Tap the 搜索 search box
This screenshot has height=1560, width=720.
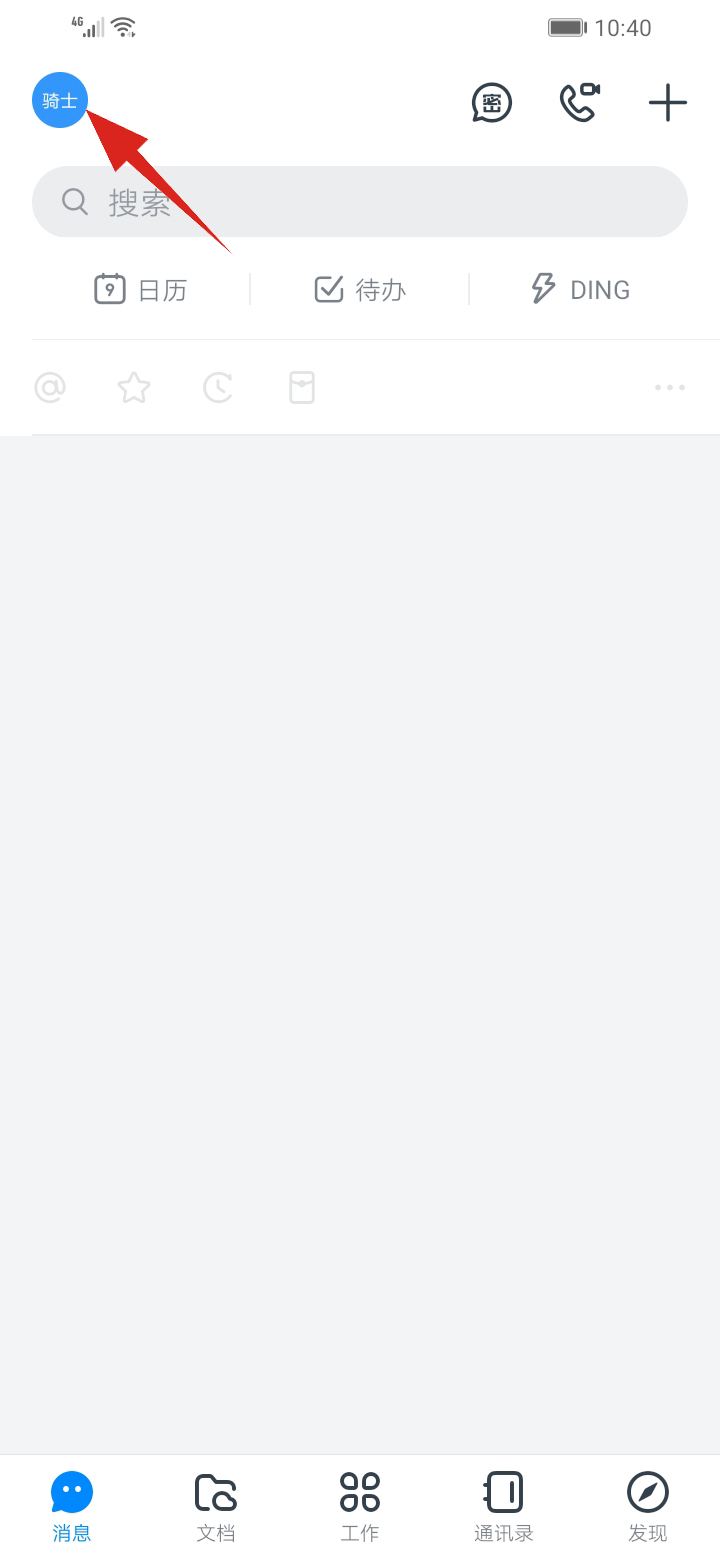pyautogui.click(x=360, y=202)
